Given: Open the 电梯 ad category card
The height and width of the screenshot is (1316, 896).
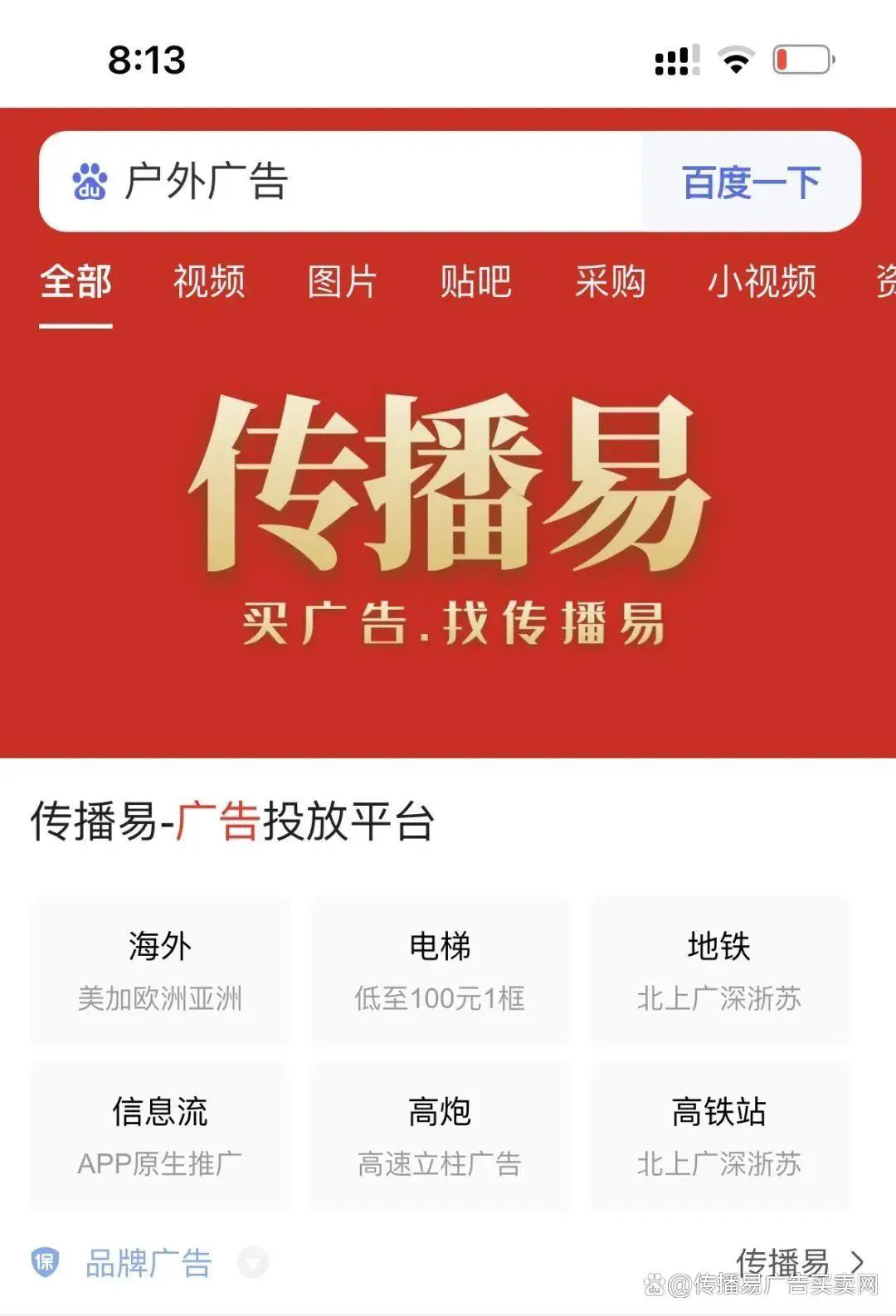Looking at the screenshot, I should [x=440, y=971].
